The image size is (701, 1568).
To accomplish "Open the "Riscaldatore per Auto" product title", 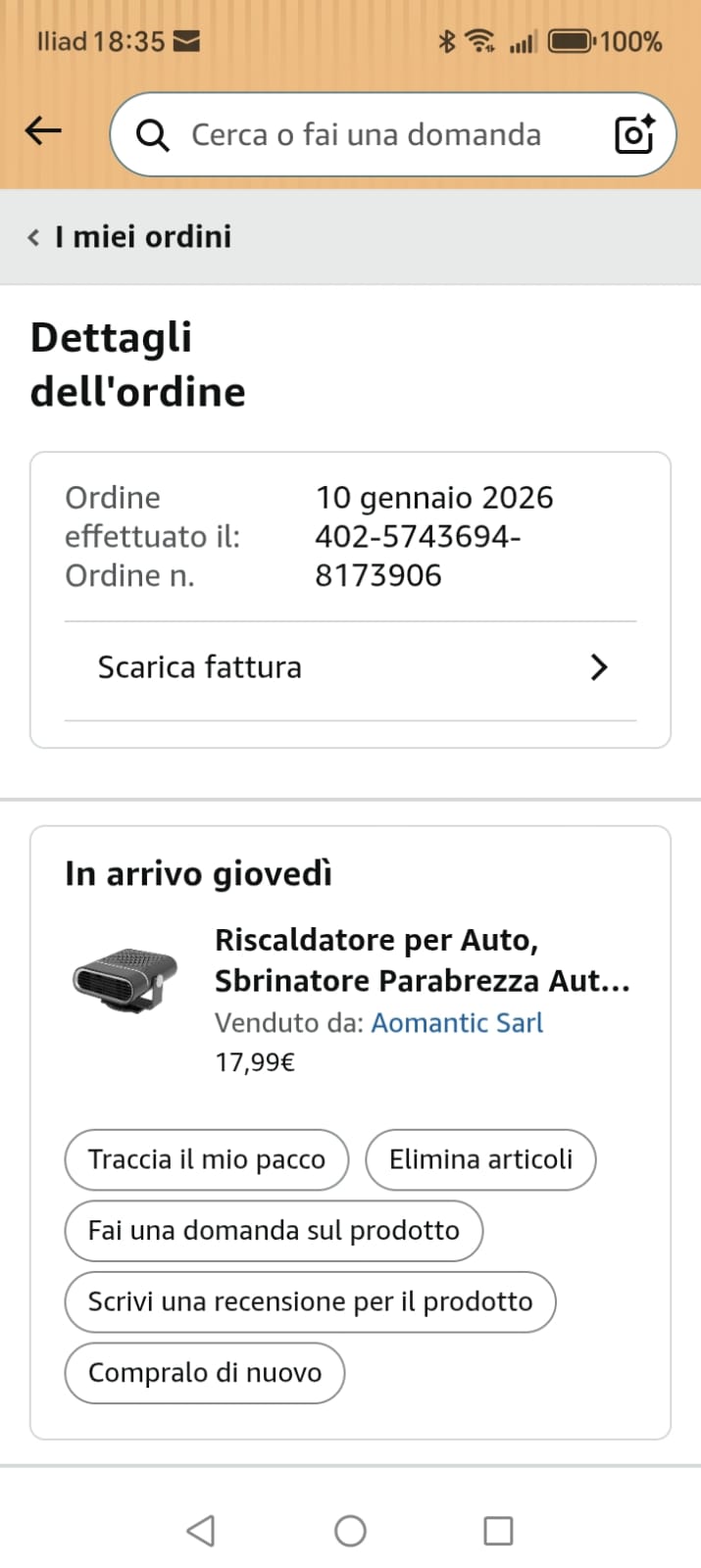I will click(422, 960).
